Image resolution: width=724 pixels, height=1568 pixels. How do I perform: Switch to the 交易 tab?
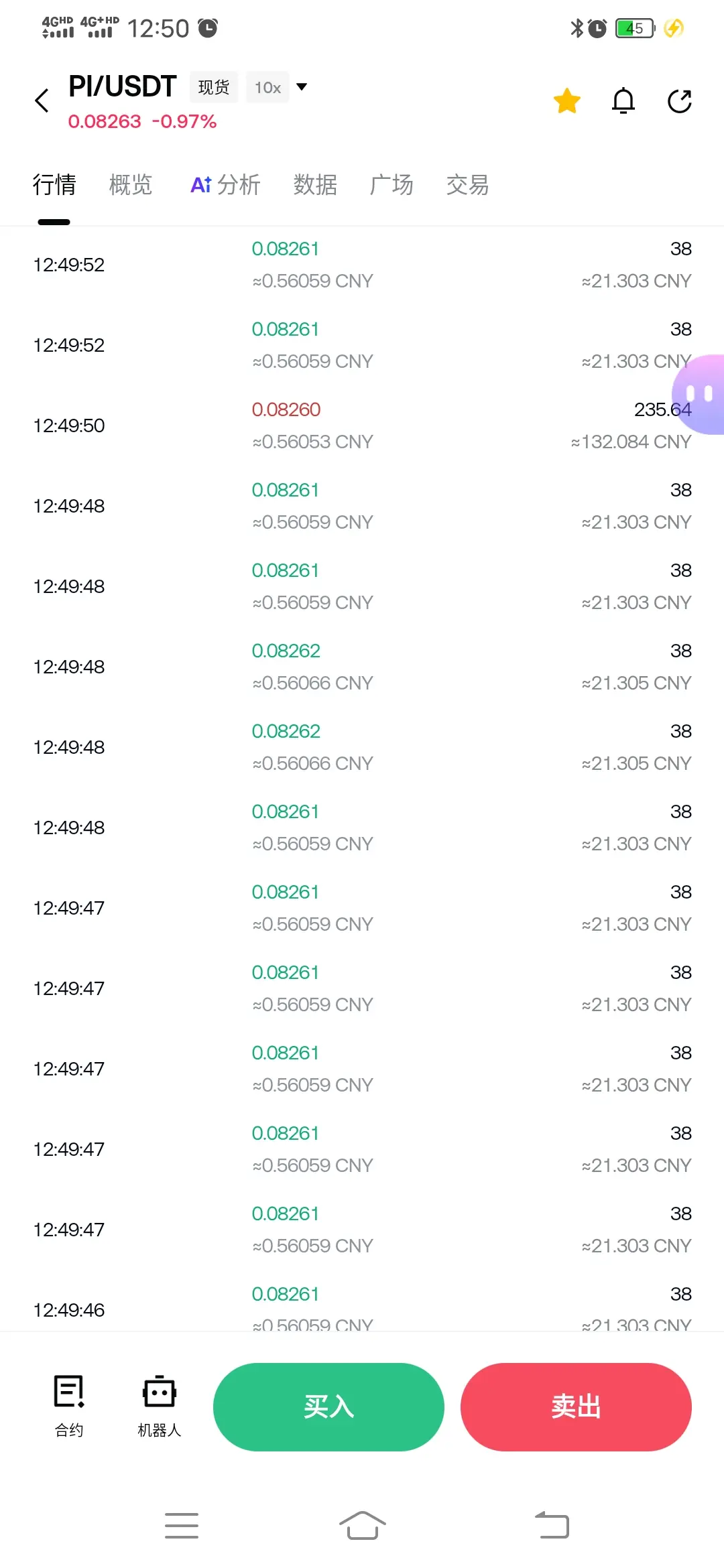[x=468, y=184]
